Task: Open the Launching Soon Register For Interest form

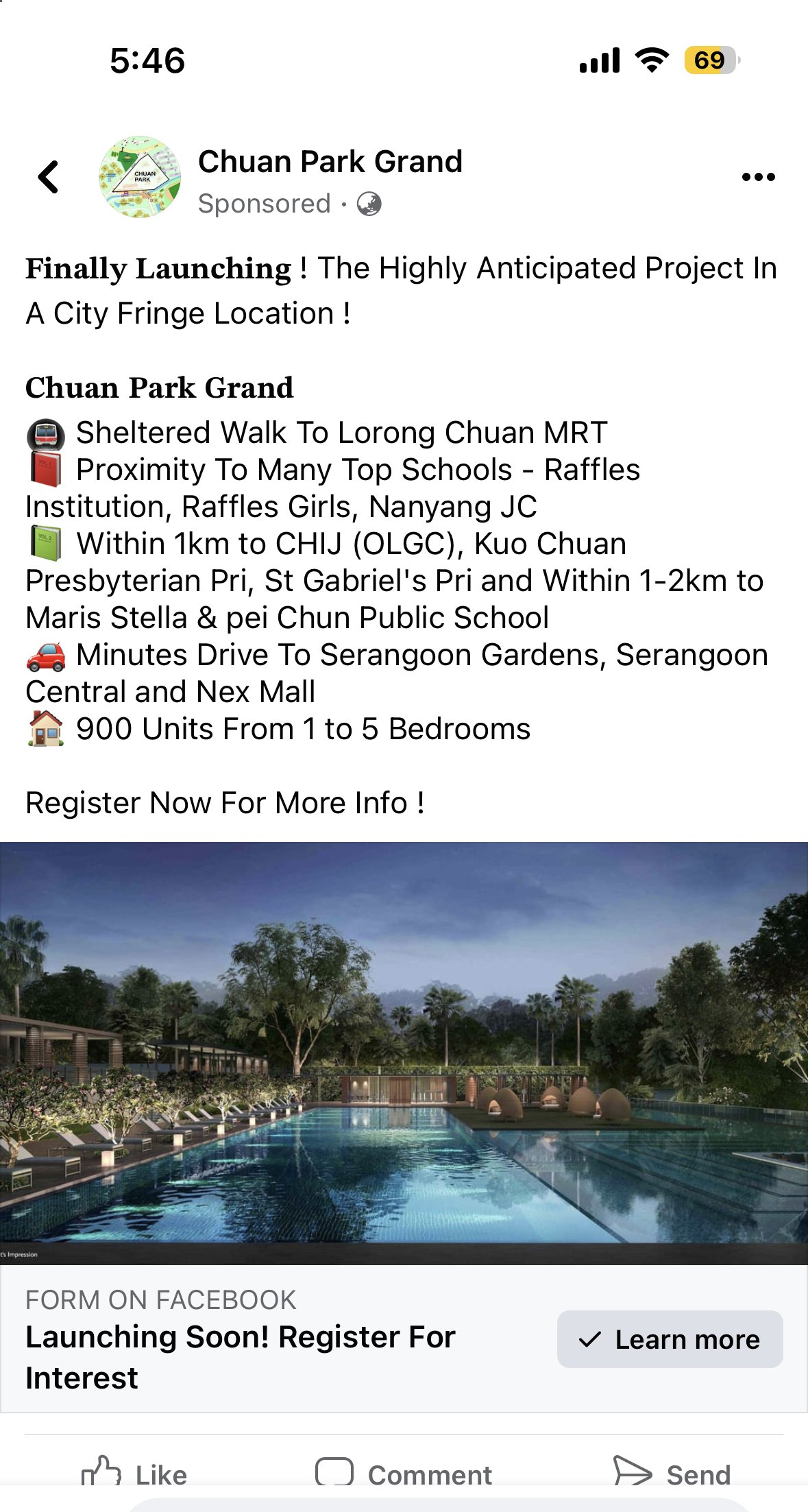Action: coord(241,1356)
